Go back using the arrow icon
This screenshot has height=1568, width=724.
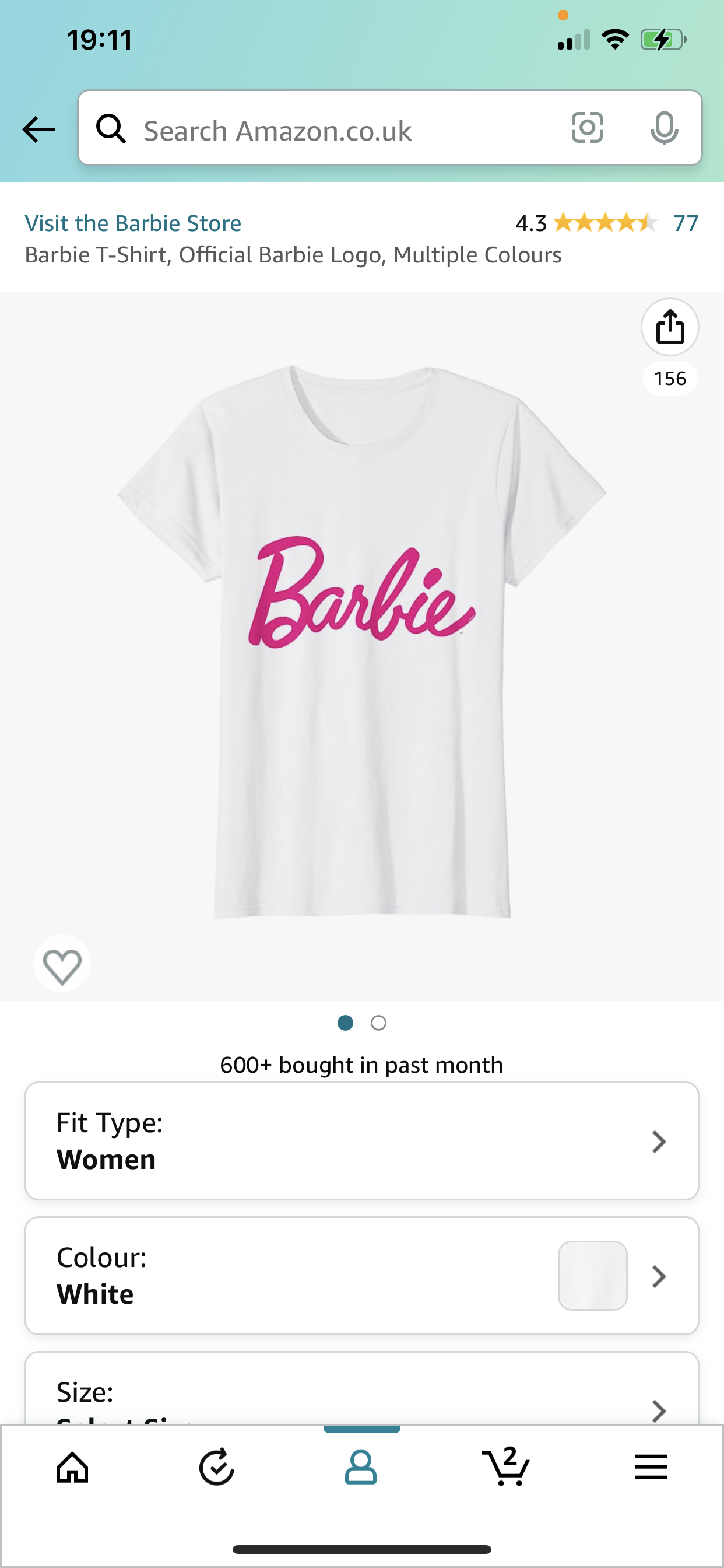(38, 129)
